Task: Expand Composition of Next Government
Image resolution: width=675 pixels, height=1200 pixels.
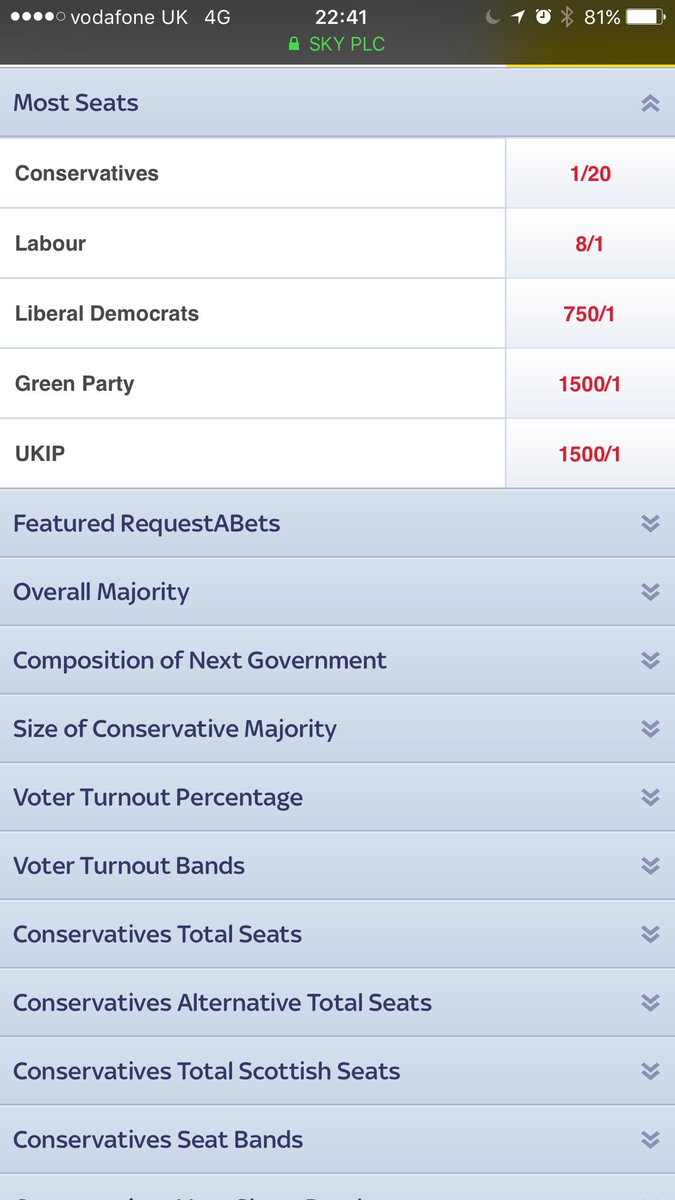Action: [337, 660]
